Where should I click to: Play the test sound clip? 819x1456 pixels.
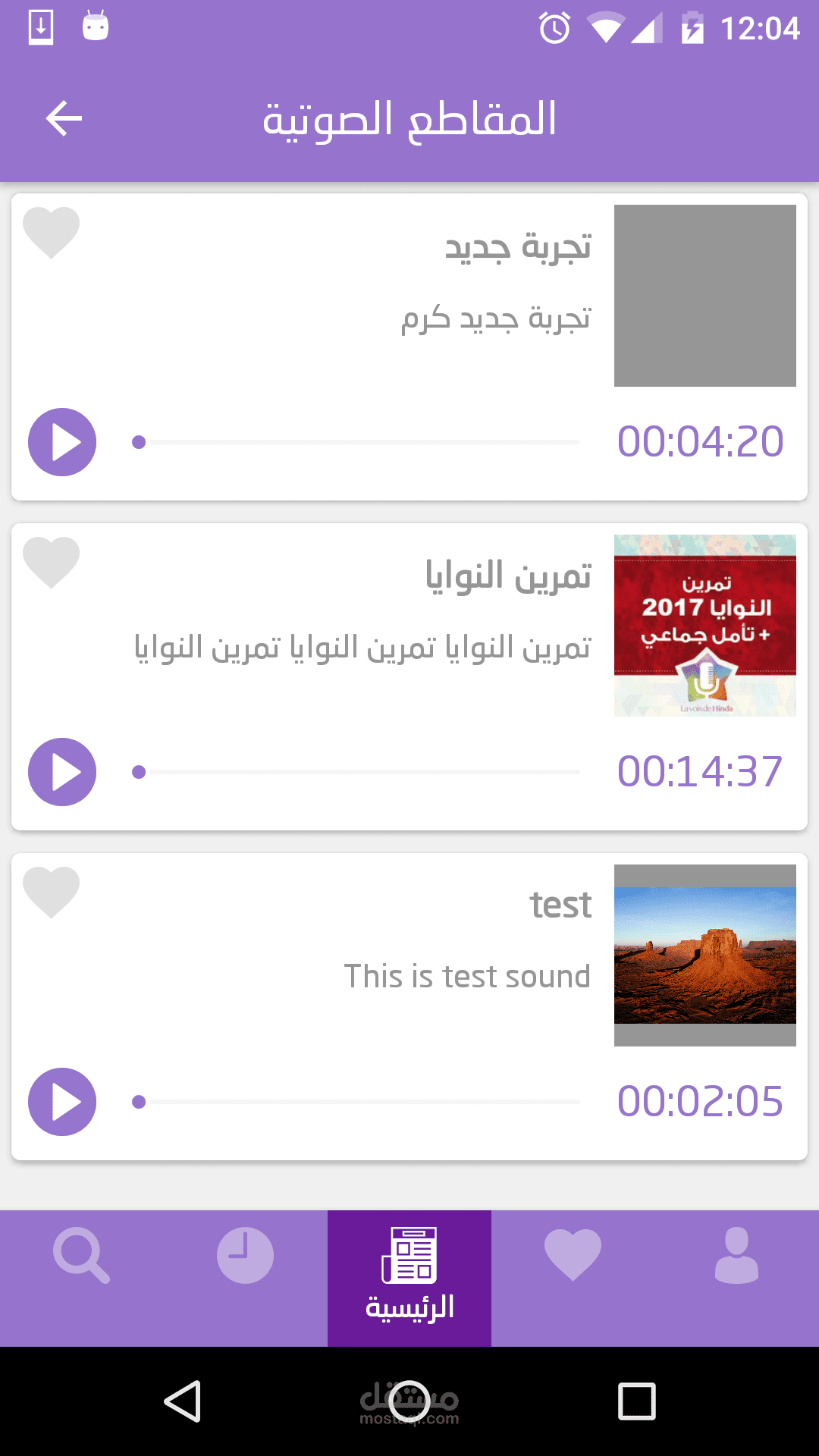click(62, 1102)
